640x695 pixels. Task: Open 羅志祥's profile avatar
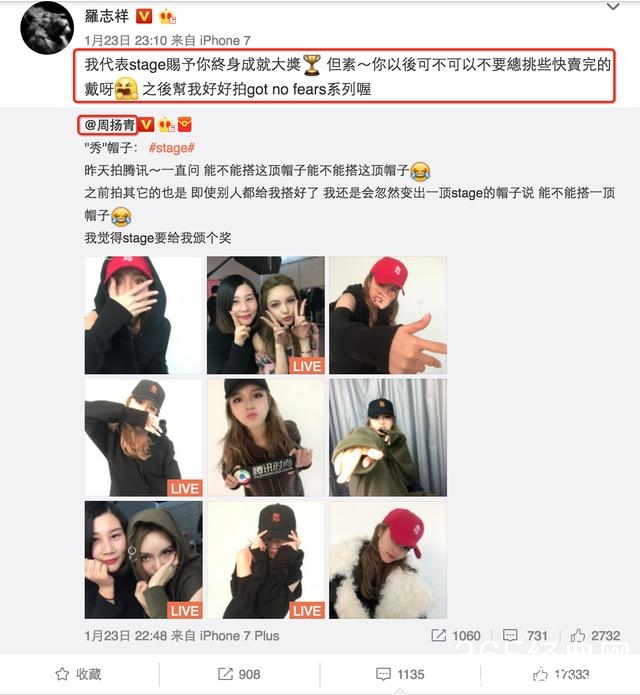pyautogui.click(x=47, y=27)
